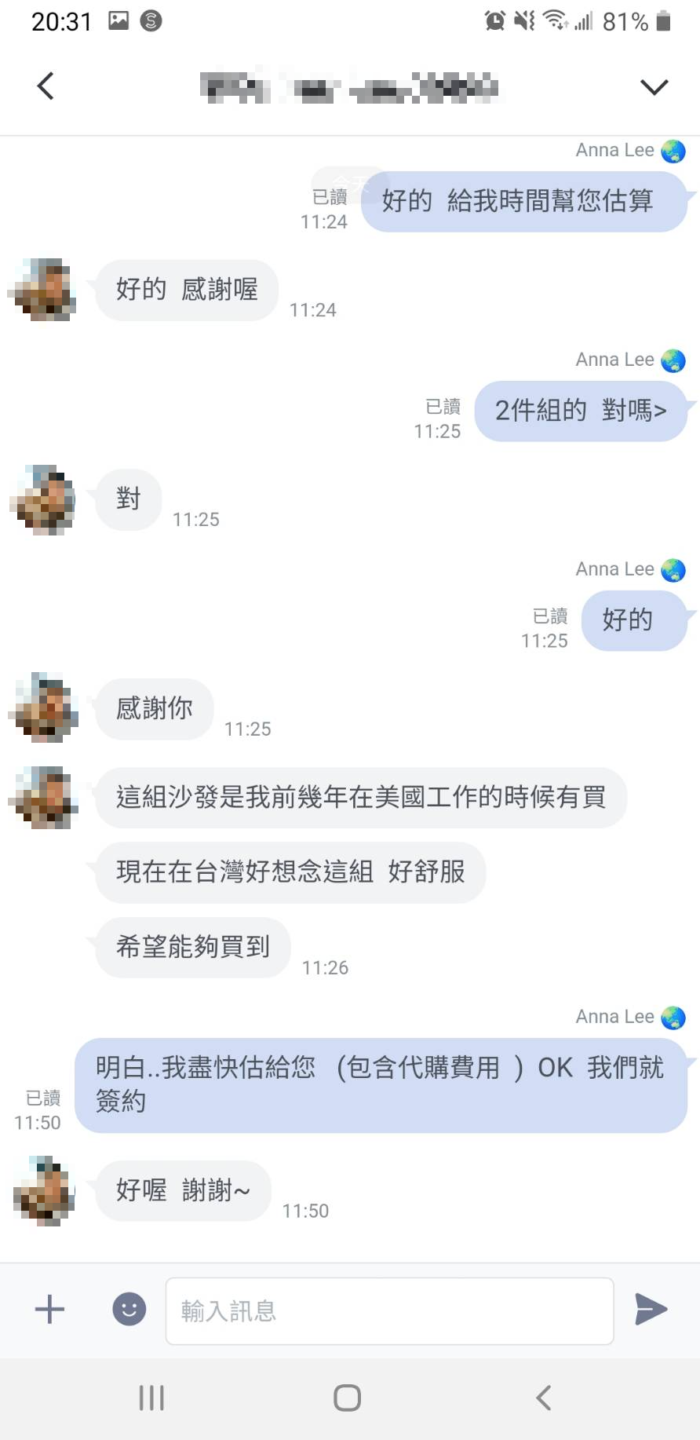Go back from this chat
This screenshot has width=700, height=1440.
[x=45, y=87]
